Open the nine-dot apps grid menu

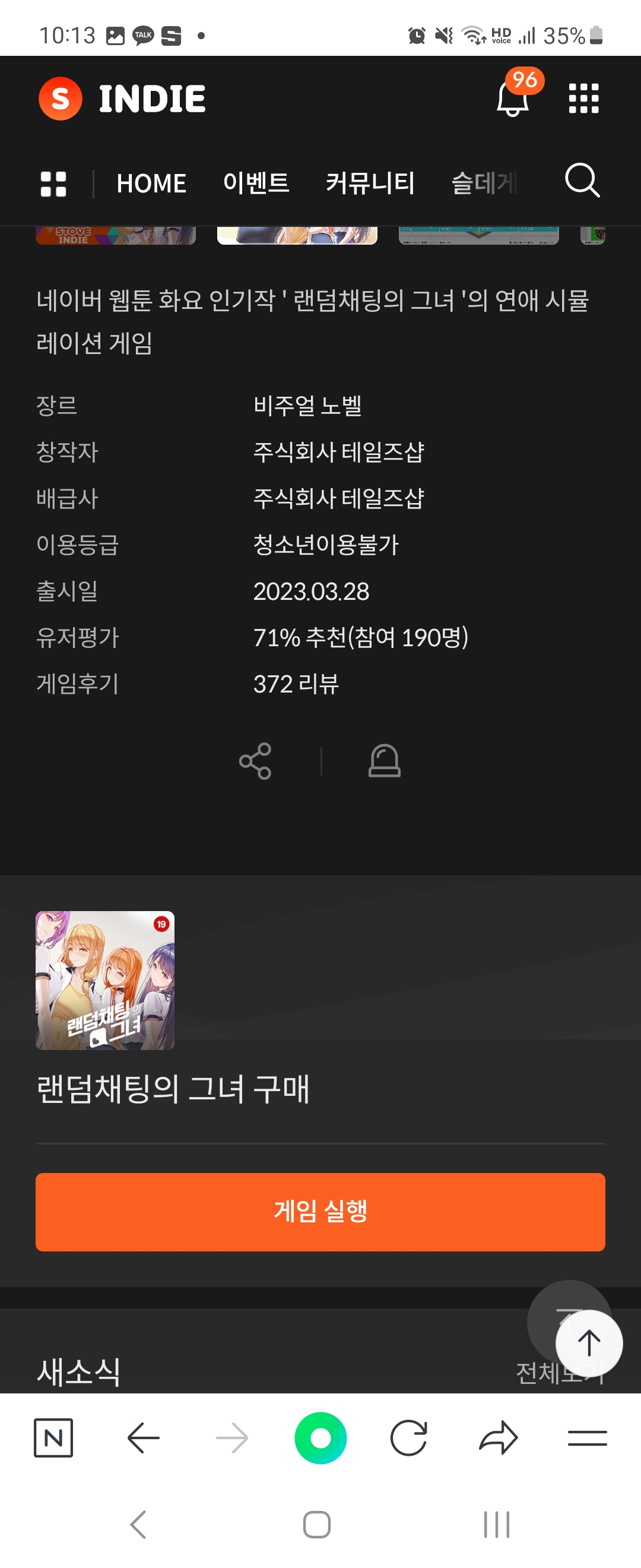583,99
